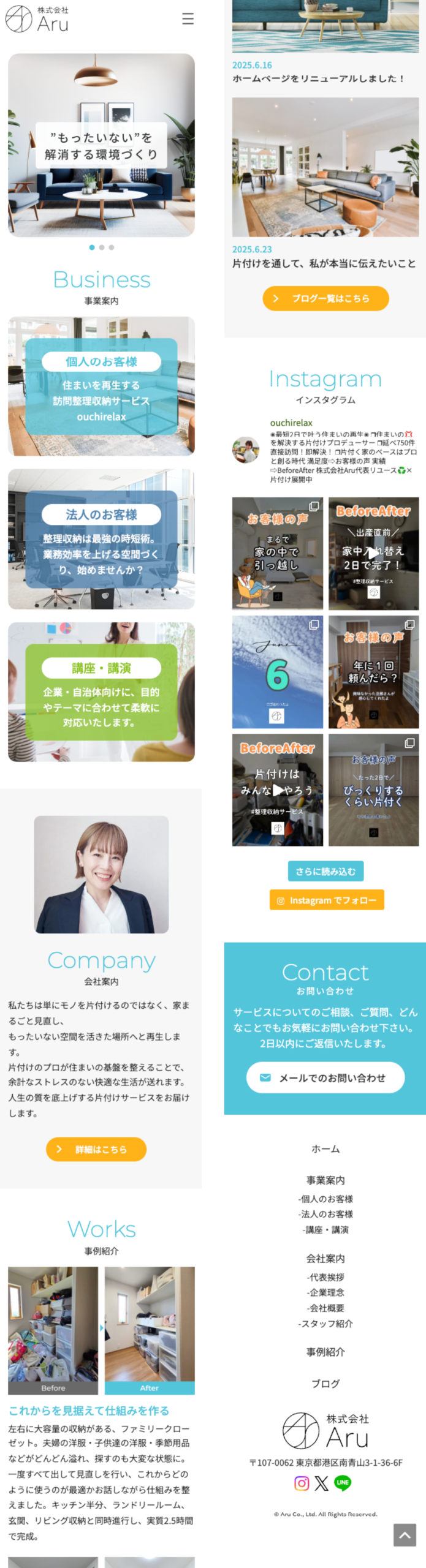Open the 個人のお客様 business card
The image size is (426, 1568).
[x=101, y=386]
